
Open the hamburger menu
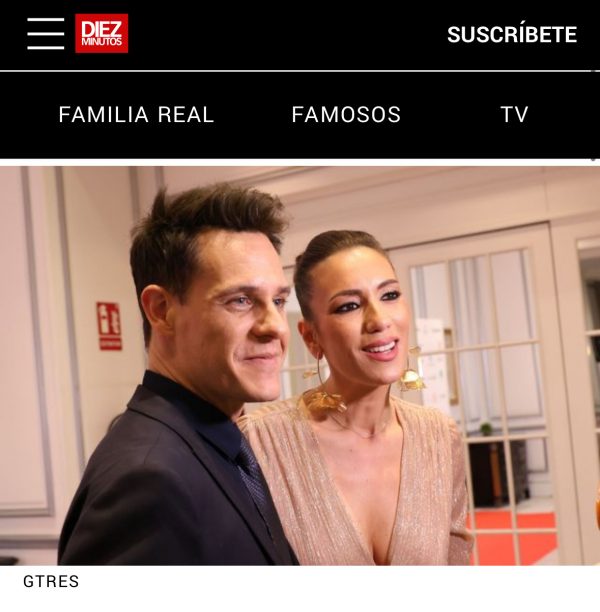[x=45, y=34]
